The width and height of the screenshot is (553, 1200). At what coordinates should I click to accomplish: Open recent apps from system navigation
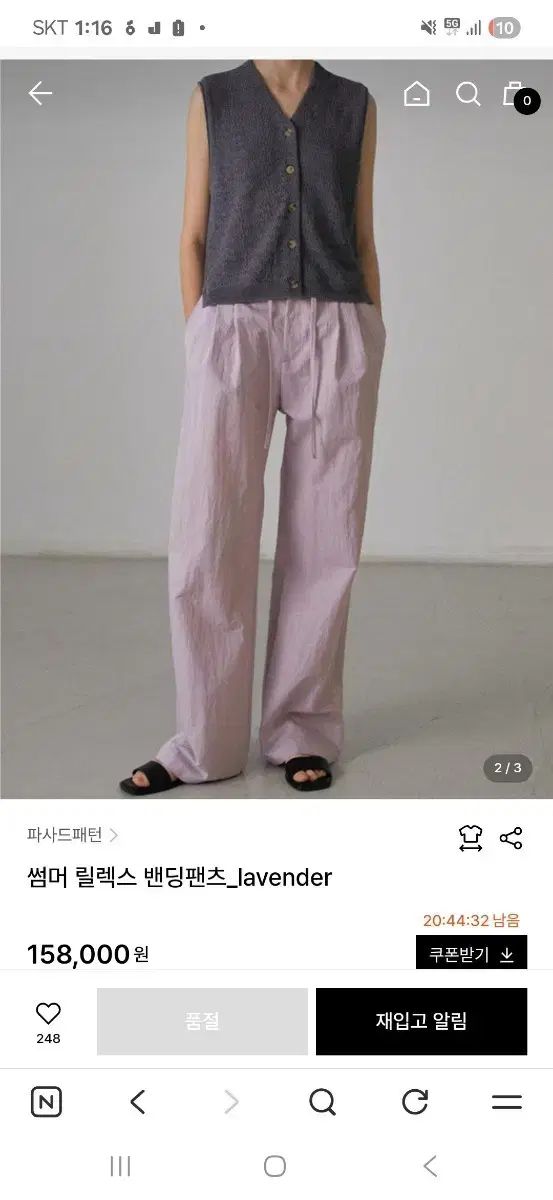coord(120,1166)
